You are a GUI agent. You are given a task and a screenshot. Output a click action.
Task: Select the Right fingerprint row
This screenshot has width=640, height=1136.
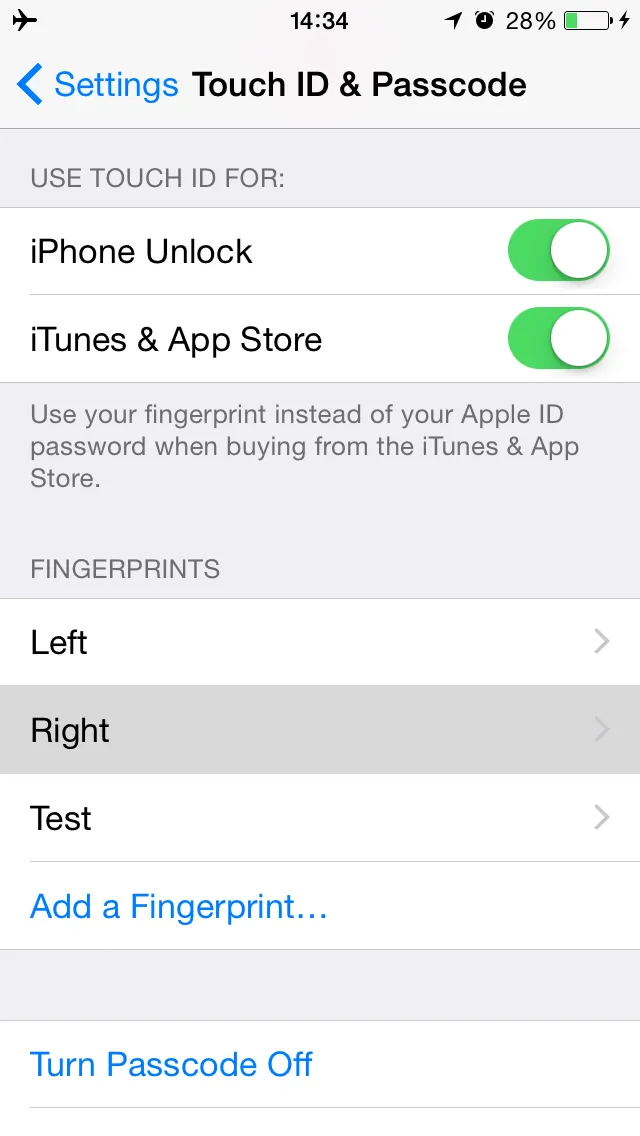click(x=320, y=730)
